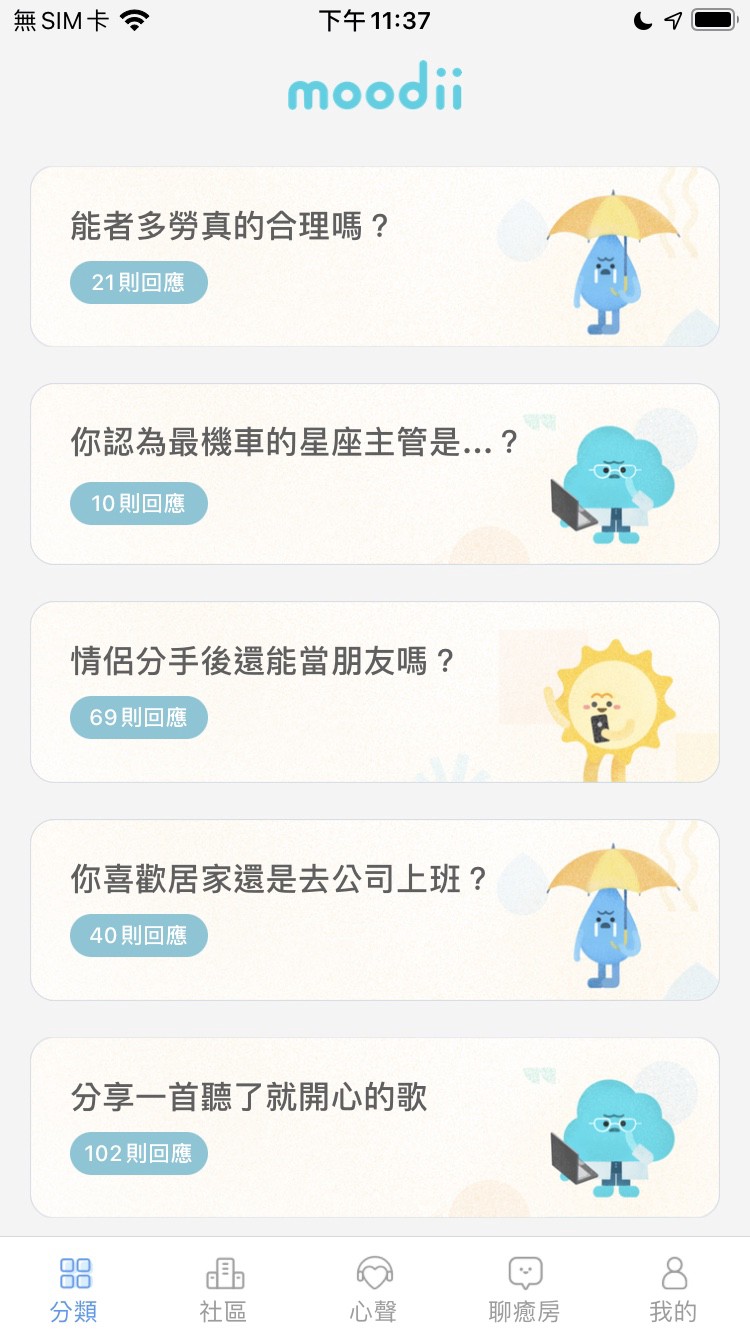Tap the 21則回應 reply count badge
This screenshot has width=750, height=1334.
coord(139,281)
